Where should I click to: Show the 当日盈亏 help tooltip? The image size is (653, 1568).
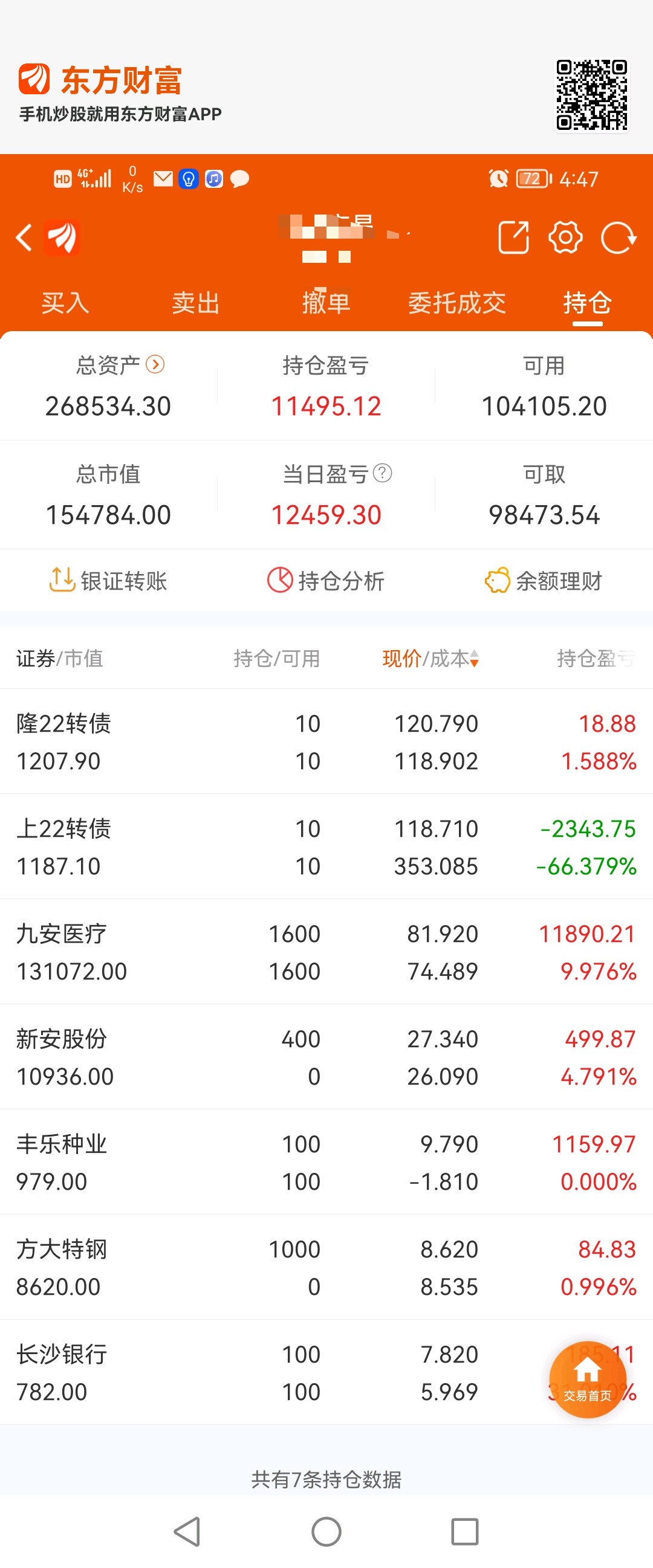pos(383,473)
